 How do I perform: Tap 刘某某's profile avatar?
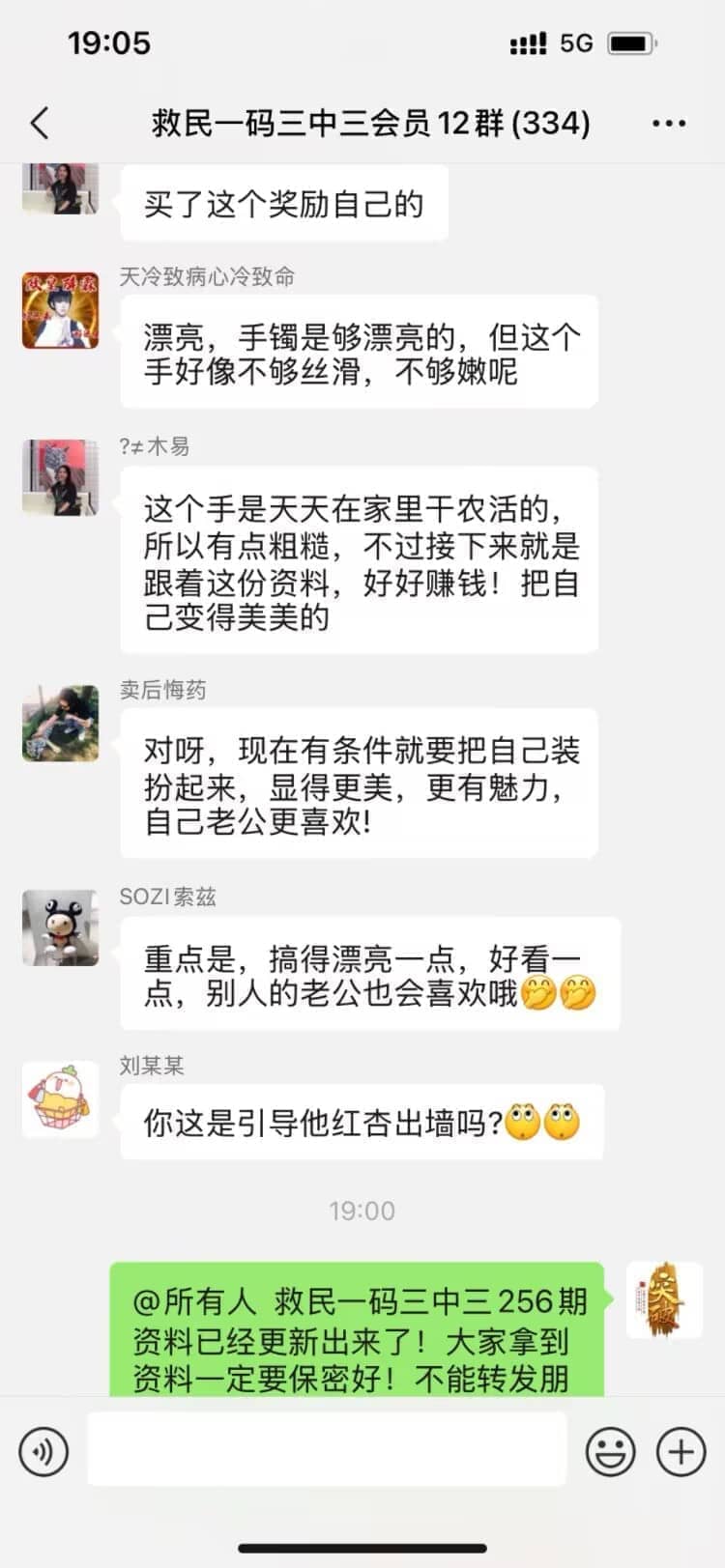61,1099
